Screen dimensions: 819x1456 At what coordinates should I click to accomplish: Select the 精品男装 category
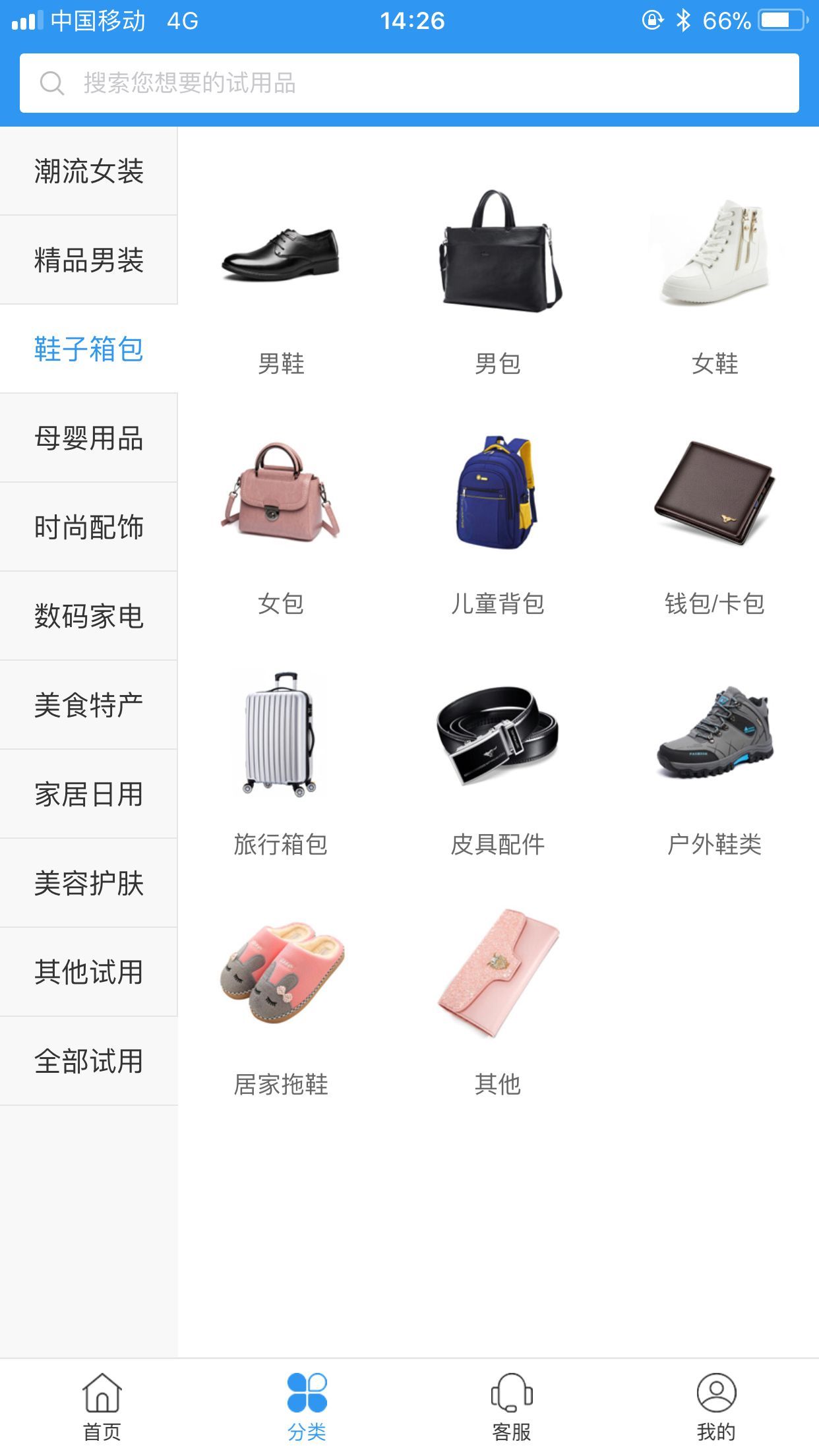coord(89,260)
